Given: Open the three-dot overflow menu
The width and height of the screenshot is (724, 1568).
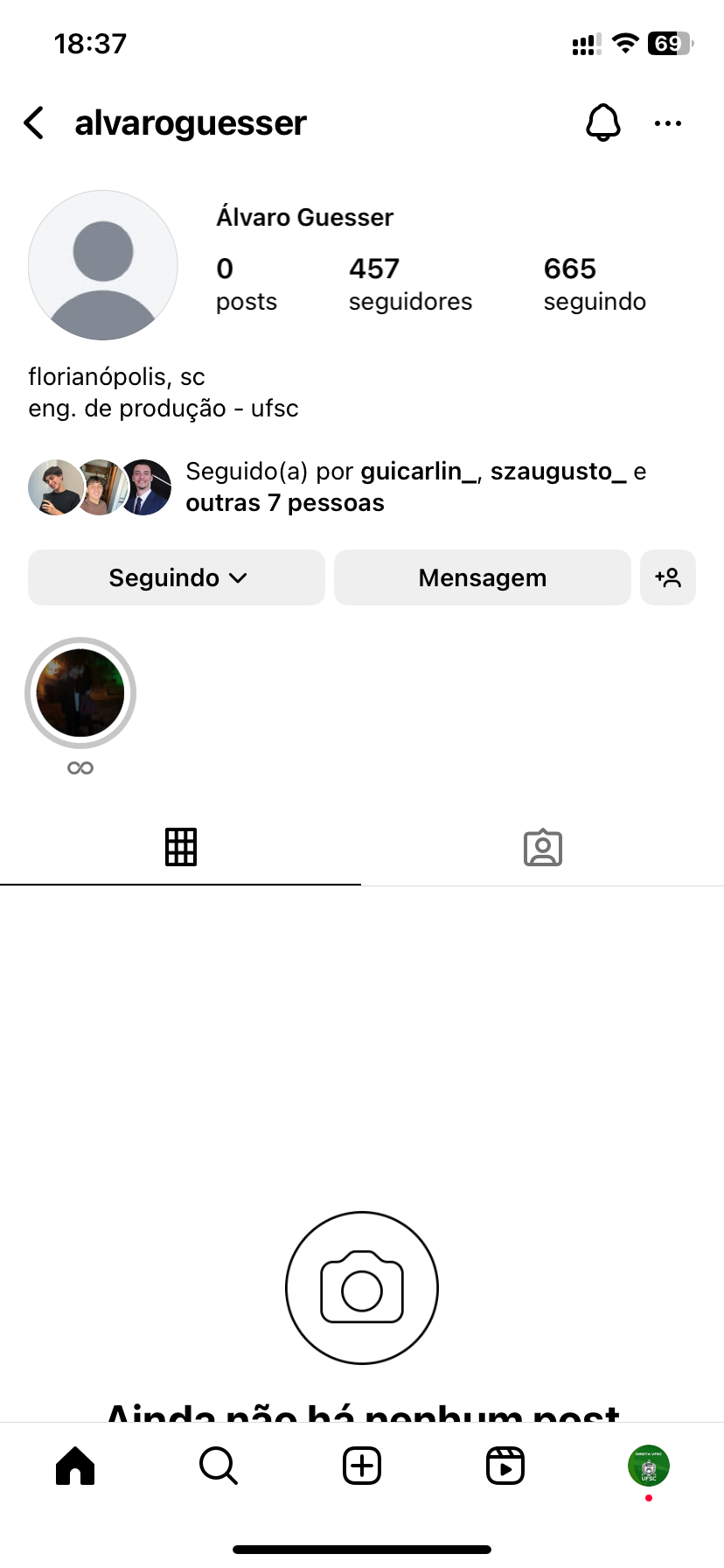Looking at the screenshot, I should click(667, 123).
